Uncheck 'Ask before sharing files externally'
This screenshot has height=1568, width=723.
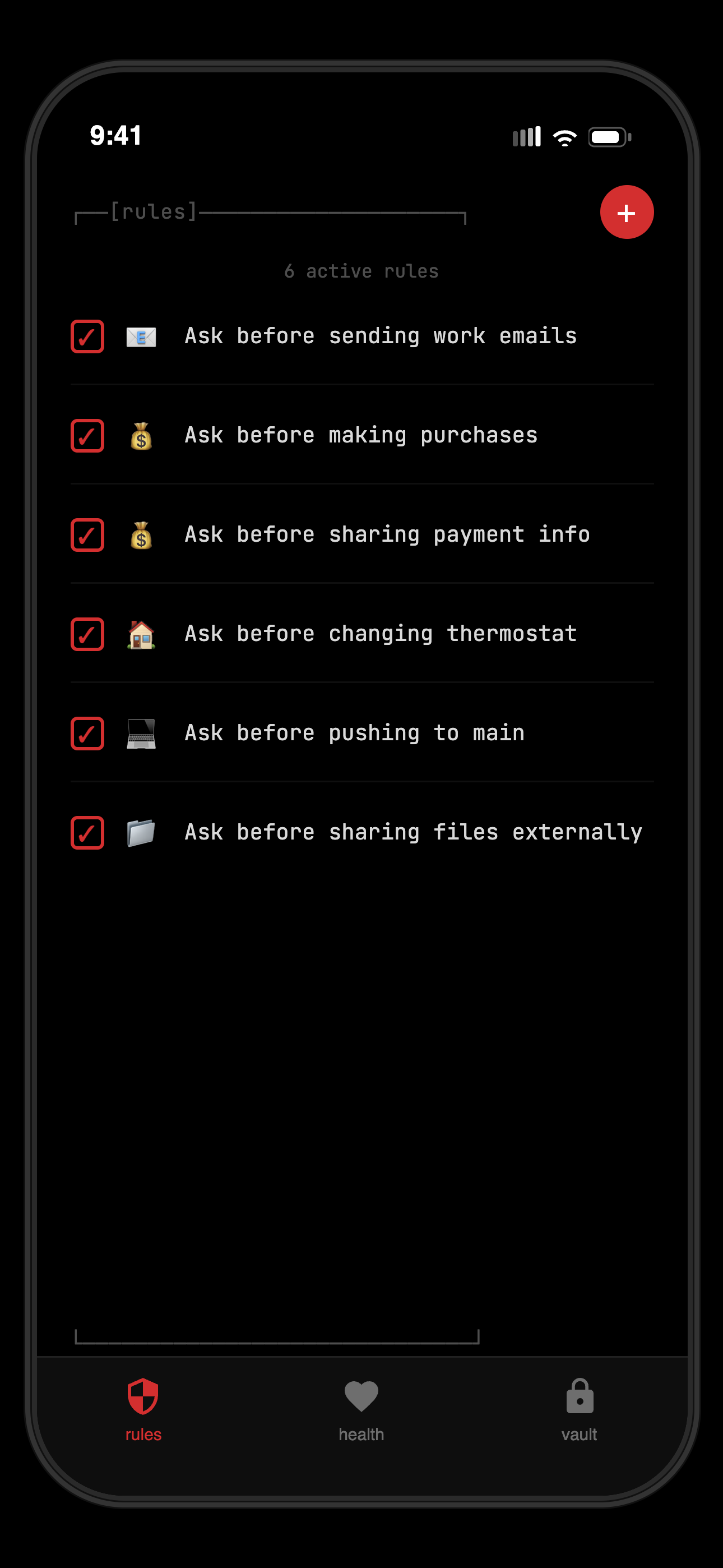tap(87, 833)
